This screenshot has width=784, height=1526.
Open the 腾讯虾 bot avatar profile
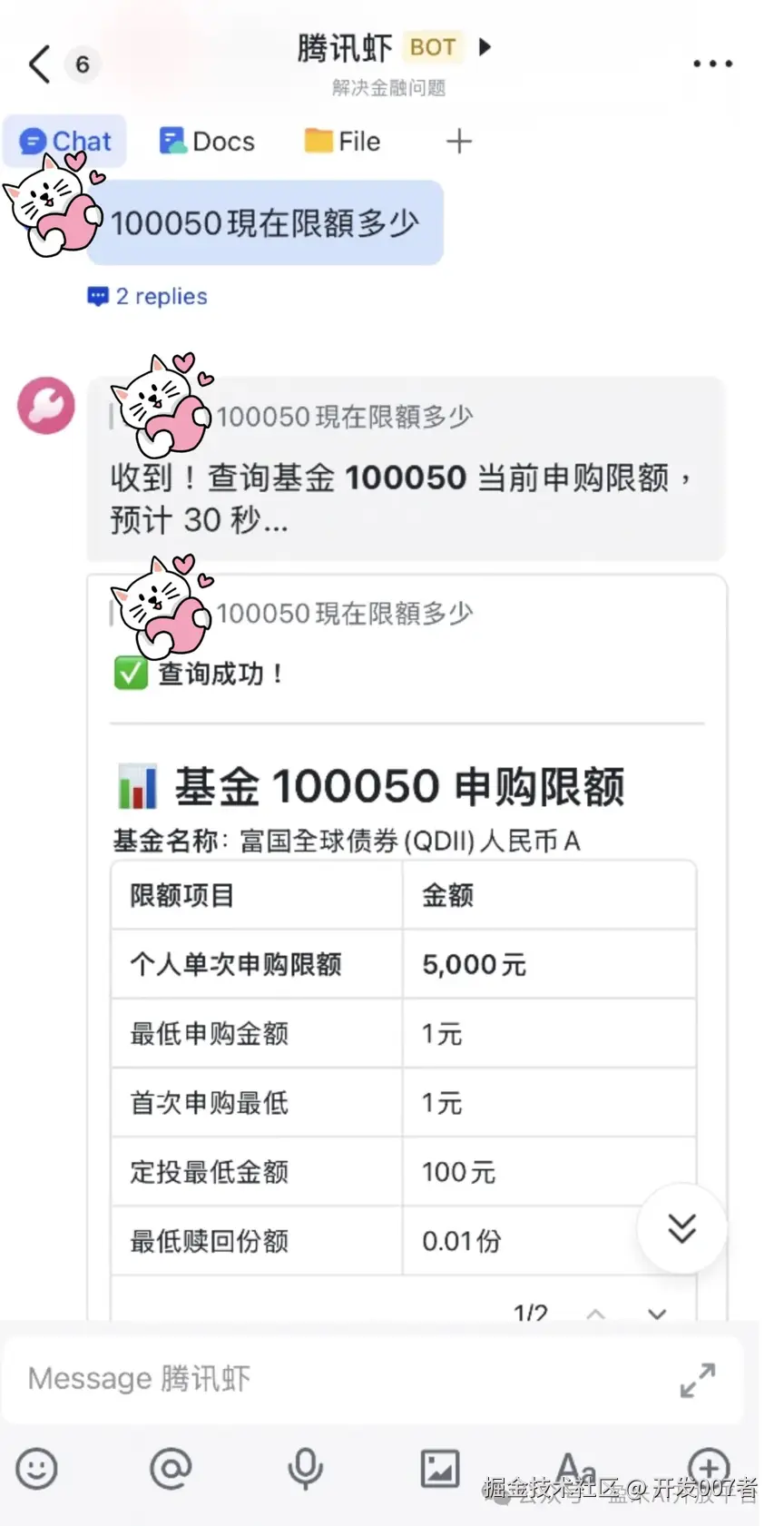click(46, 405)
